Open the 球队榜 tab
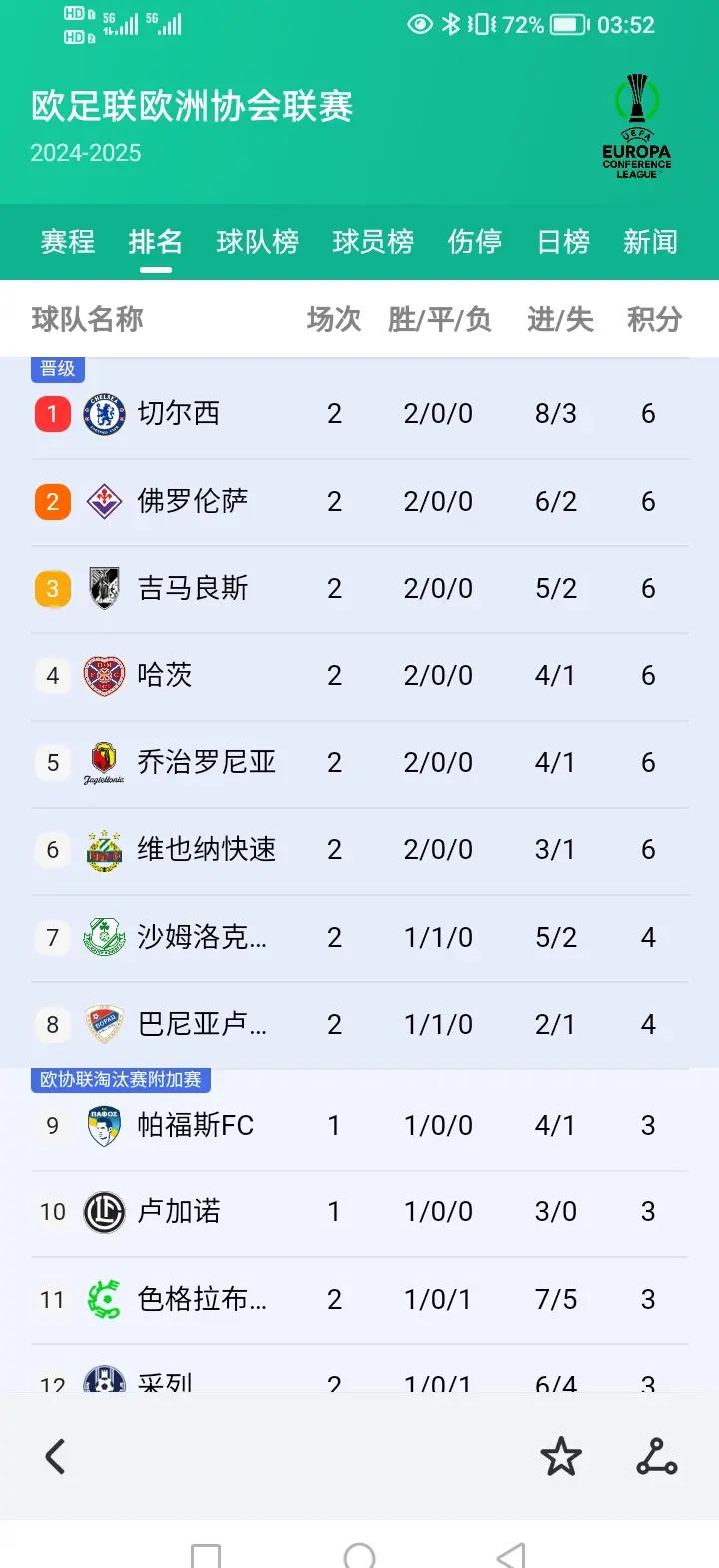 point(258,241)
